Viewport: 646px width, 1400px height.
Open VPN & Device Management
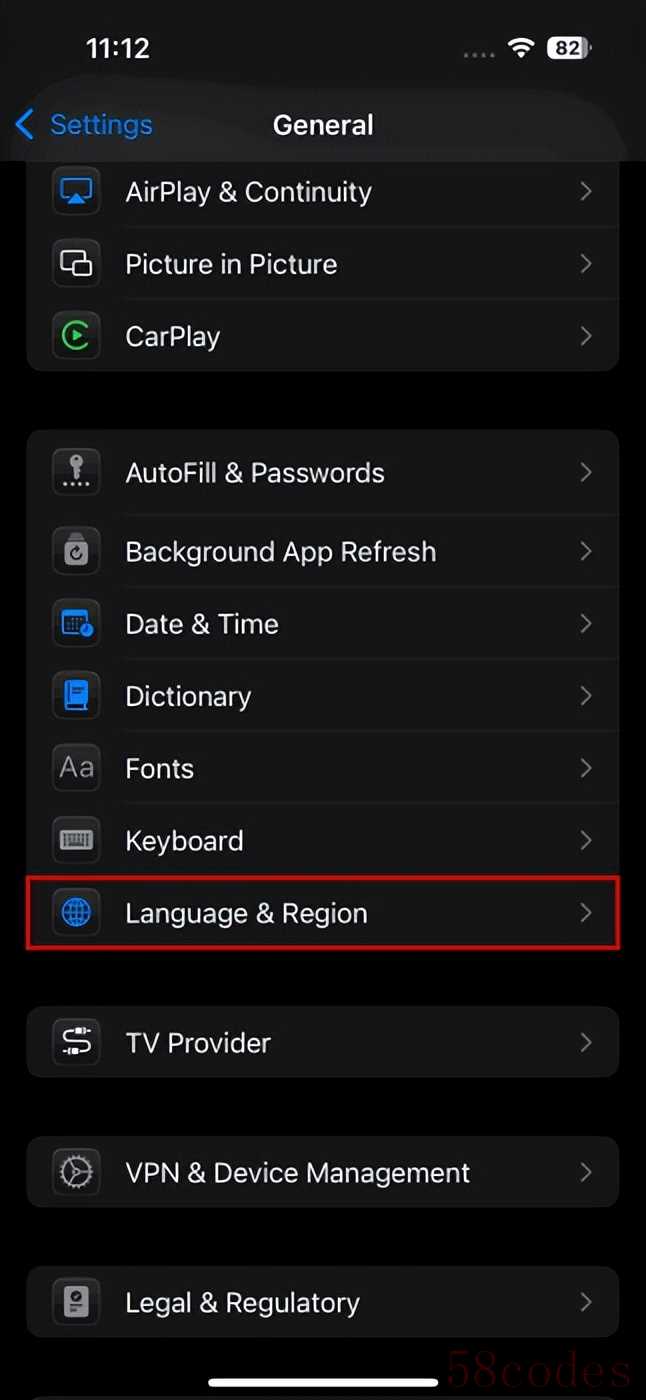[322, 1173]
